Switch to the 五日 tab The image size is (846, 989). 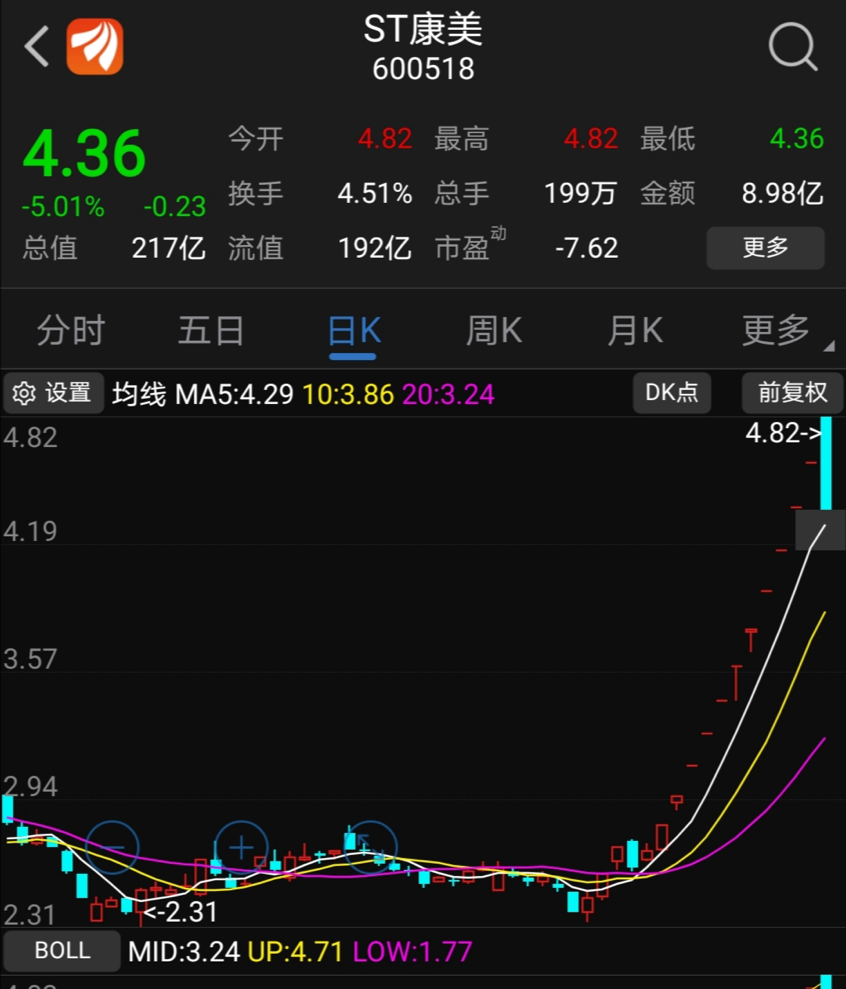211,330
